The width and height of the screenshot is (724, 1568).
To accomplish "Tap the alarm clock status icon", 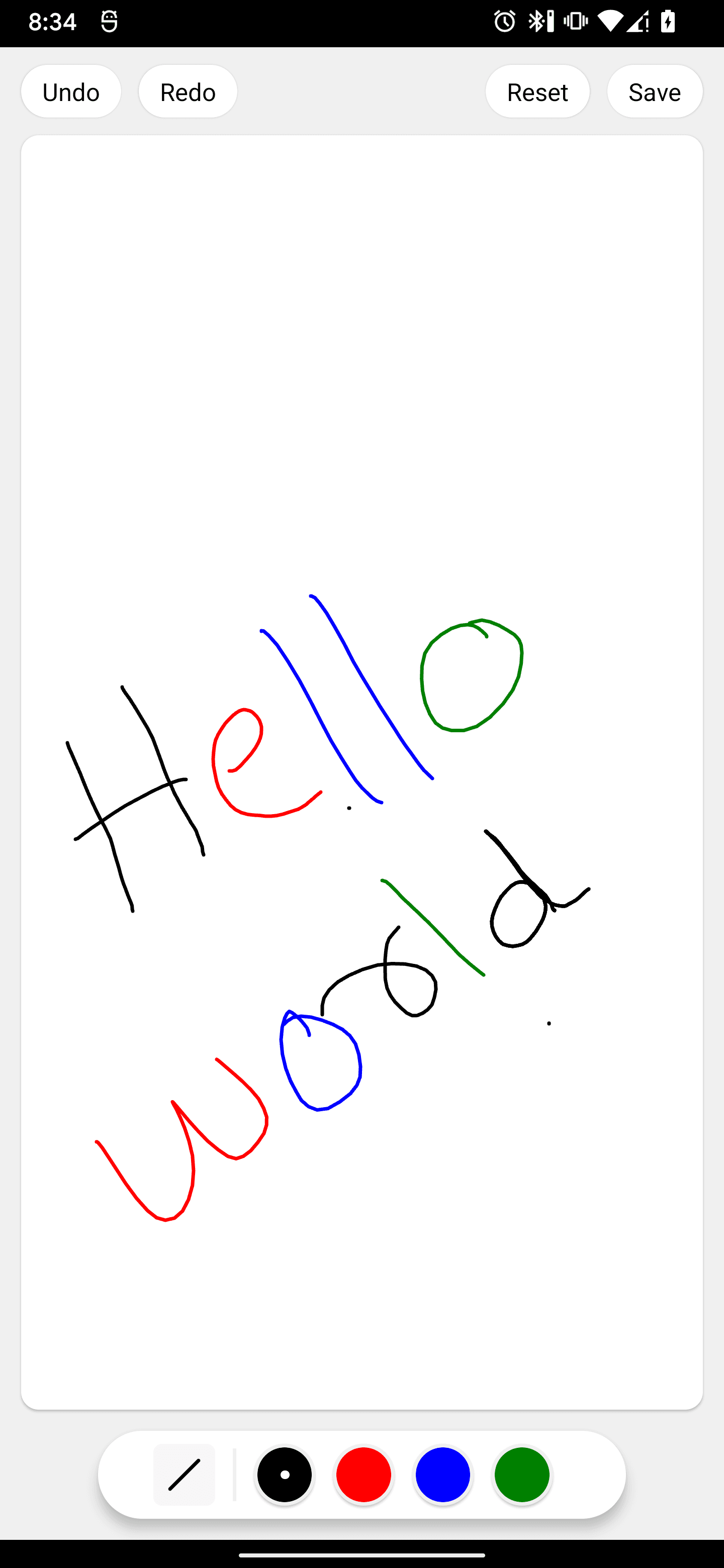I will [x=504, y=22].
